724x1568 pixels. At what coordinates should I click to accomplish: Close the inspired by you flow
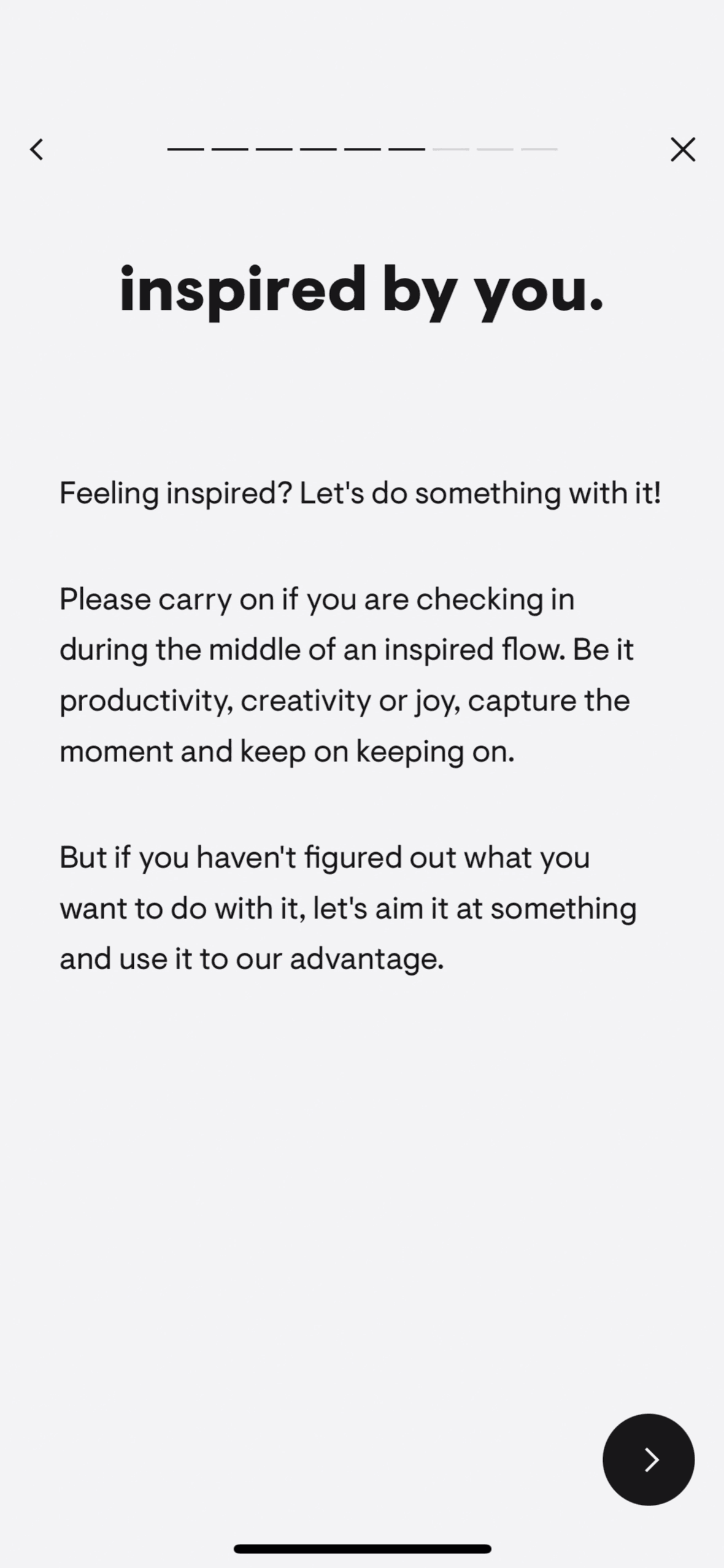683,149
